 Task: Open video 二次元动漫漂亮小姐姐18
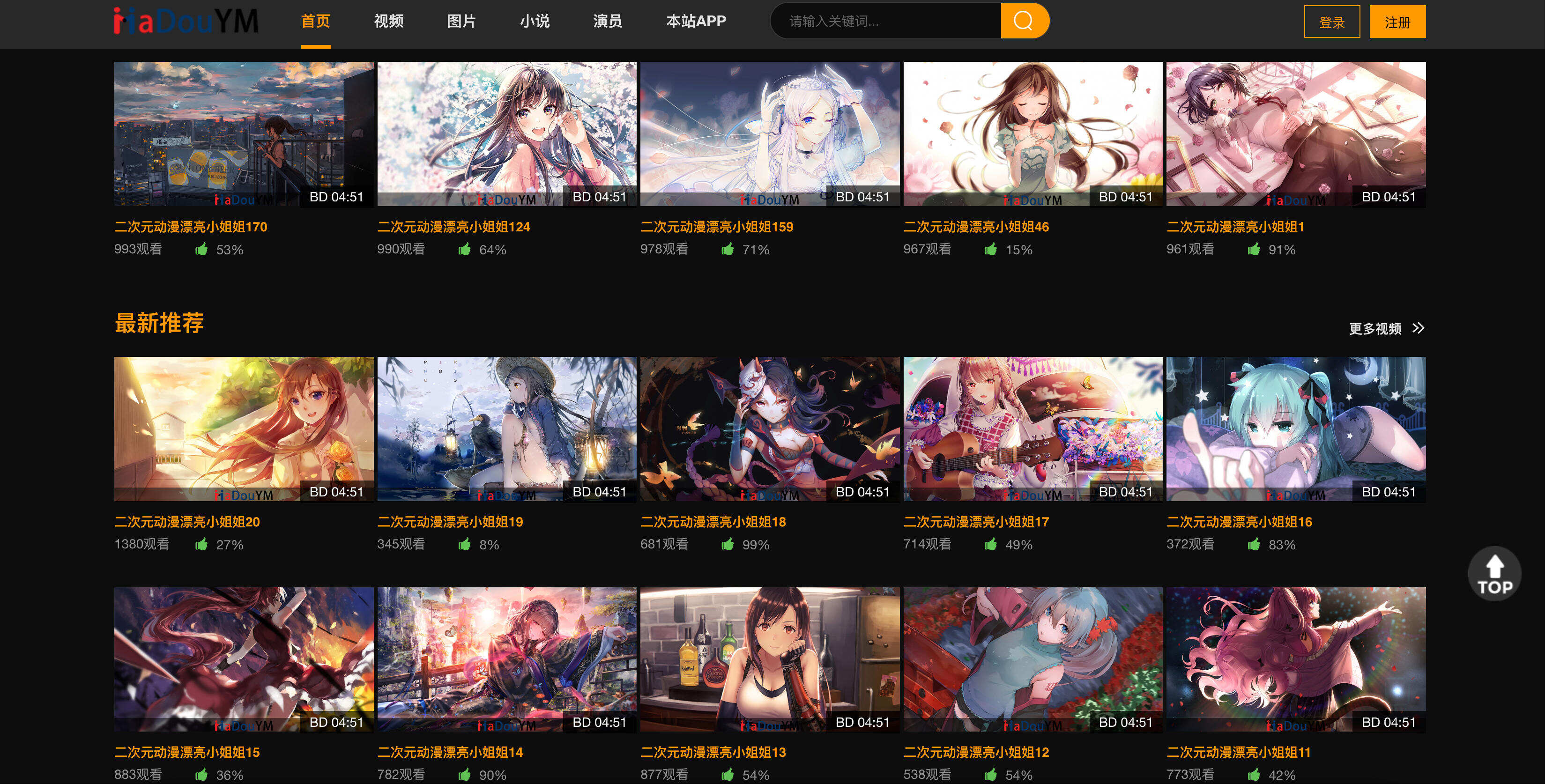pyautogui.click(x=770, y=429)
